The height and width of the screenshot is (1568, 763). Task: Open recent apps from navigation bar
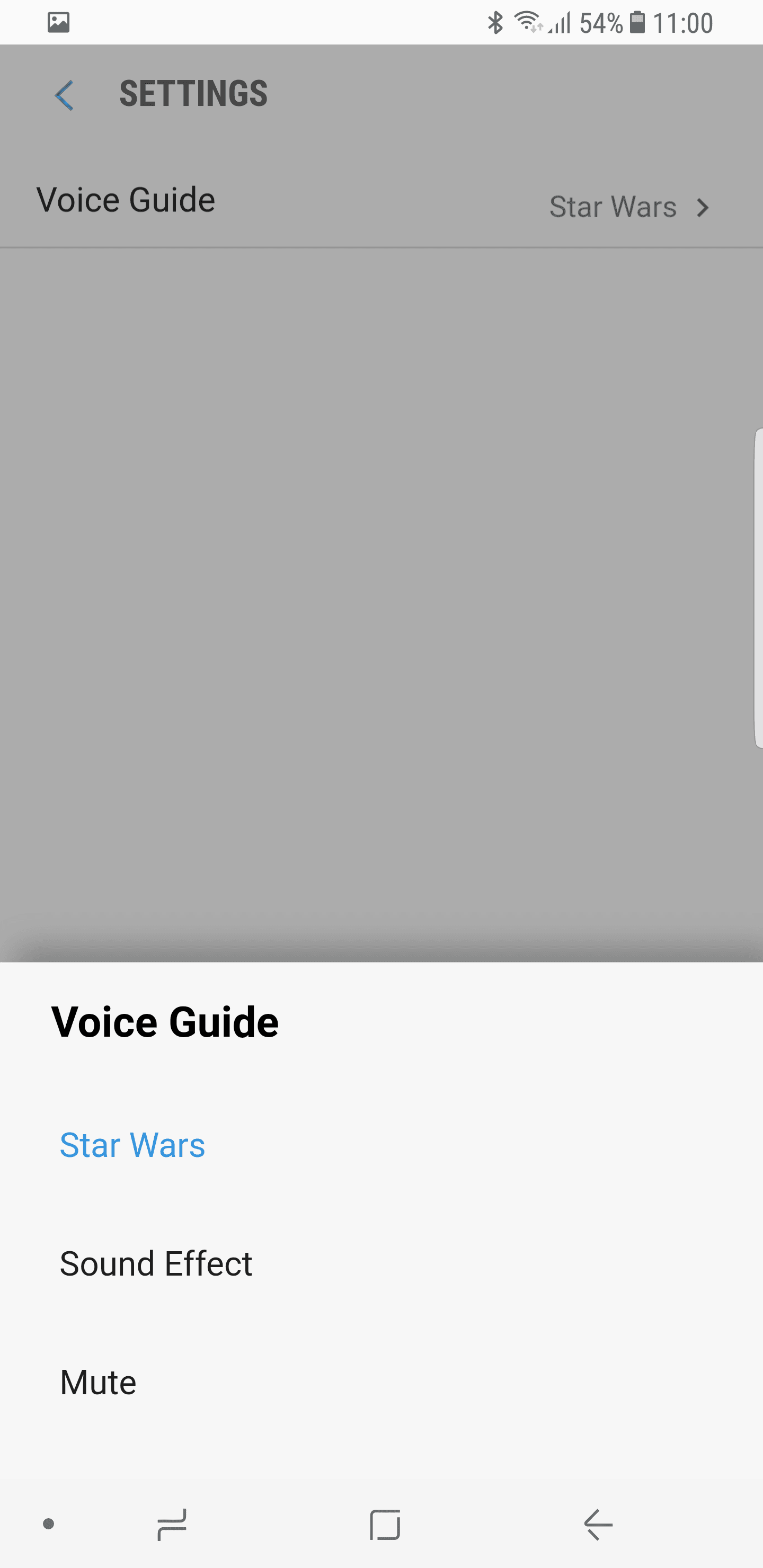pos(172,1524)
